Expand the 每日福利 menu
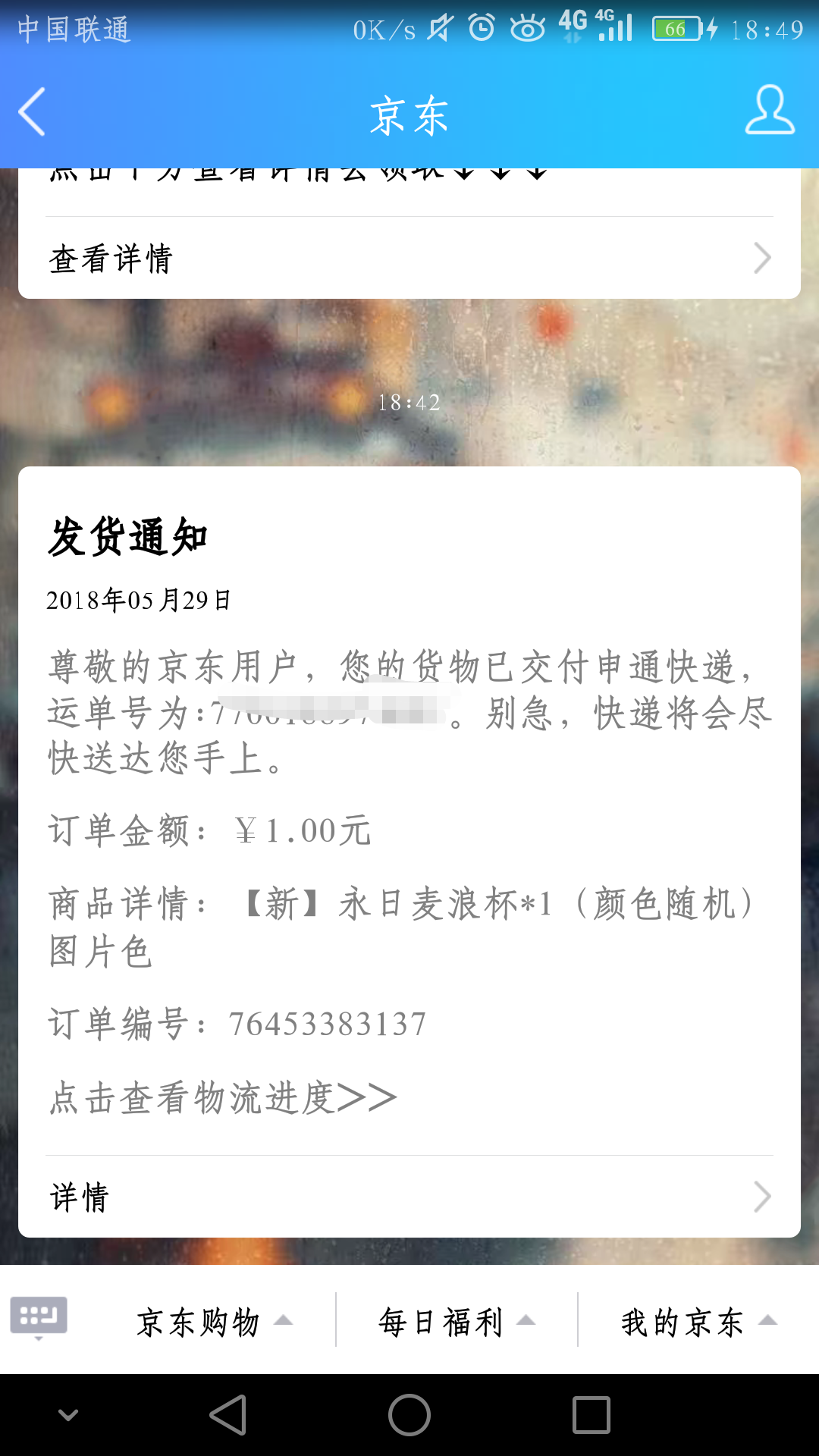Image resolution: width=819 pixels, height=1456 pixels. pos(457,1322)
